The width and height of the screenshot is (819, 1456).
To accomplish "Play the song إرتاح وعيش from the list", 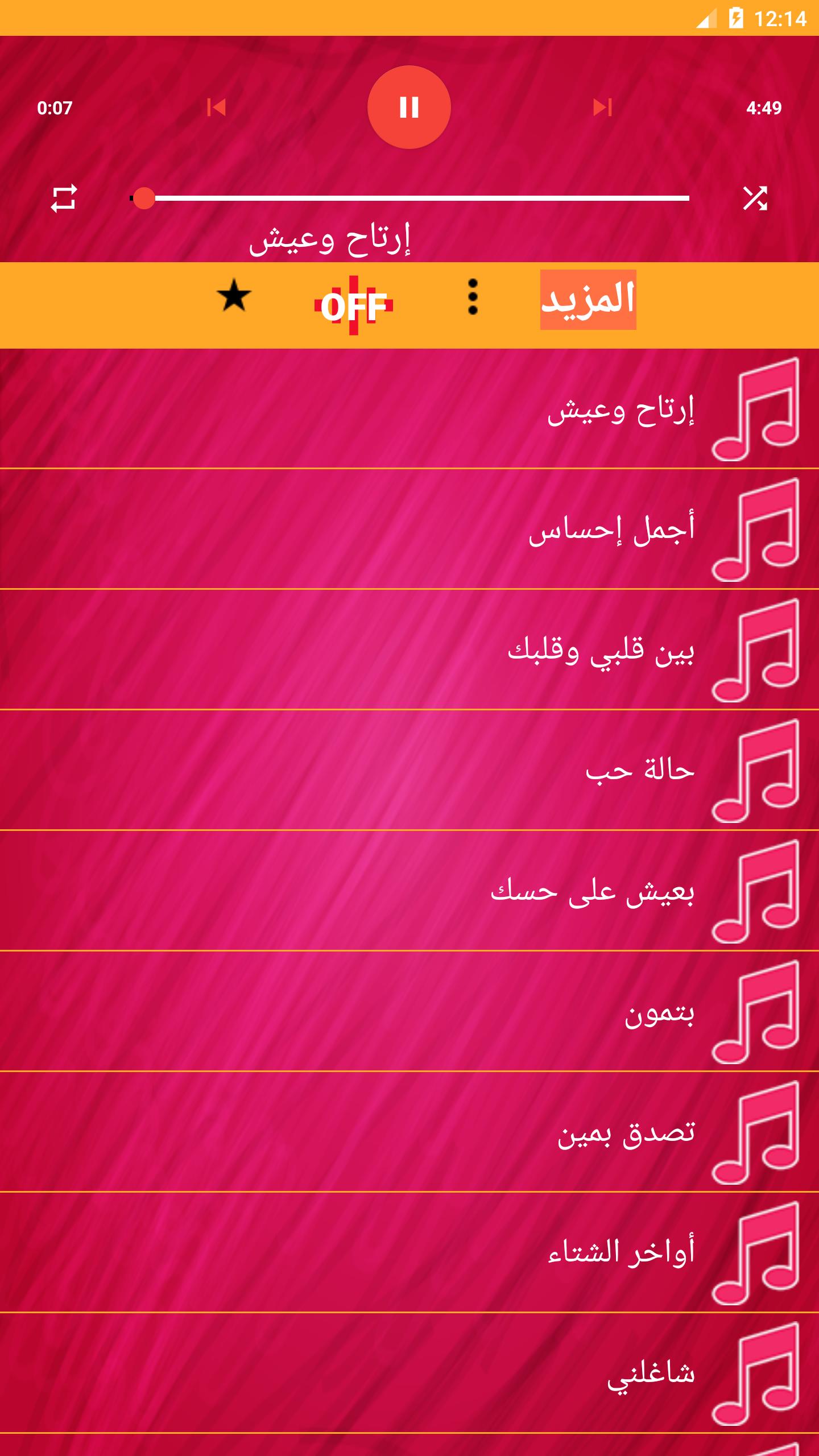I will click(x=620, y=409).
